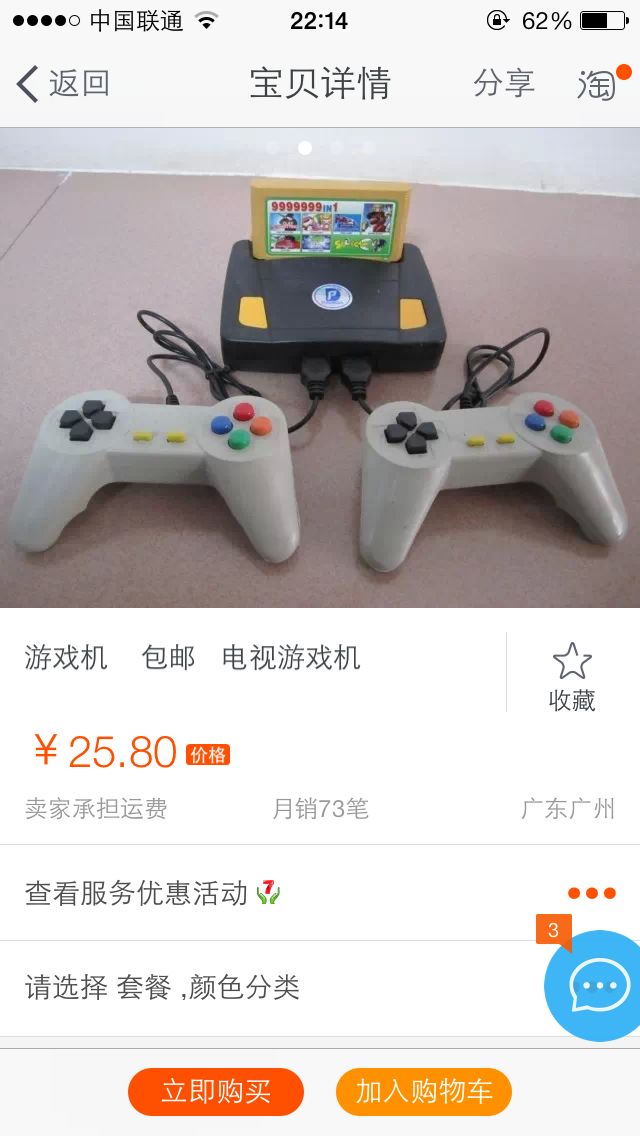Add this item to favorites with 收藏
The width and height of the screenshot is (640, 1136).
(572, 676)
